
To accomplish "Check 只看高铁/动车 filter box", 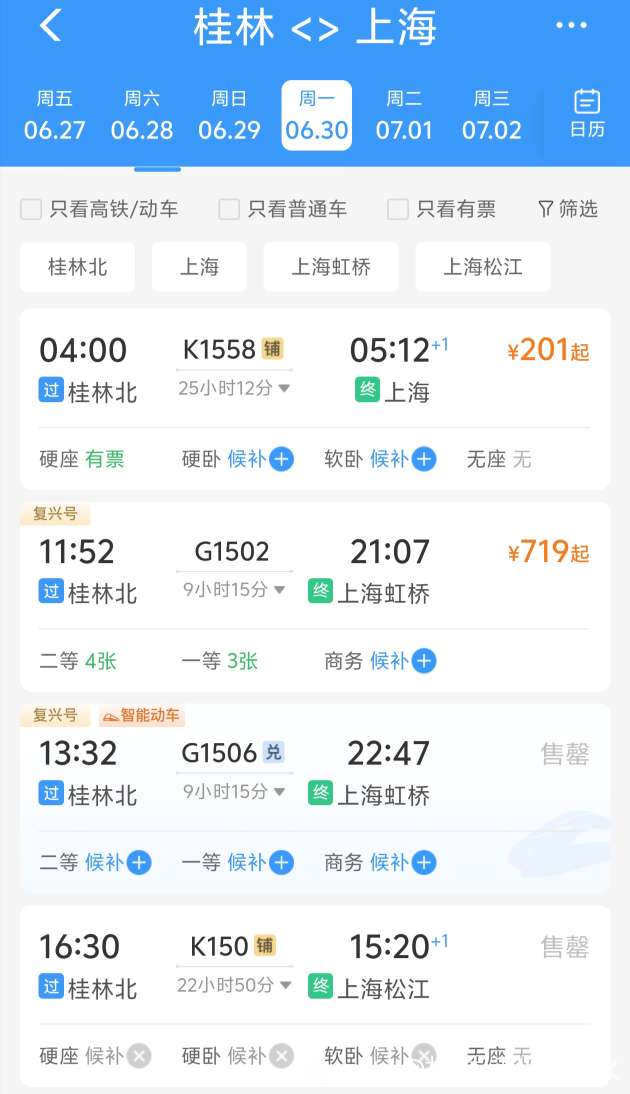I will (x=32, y=209).
